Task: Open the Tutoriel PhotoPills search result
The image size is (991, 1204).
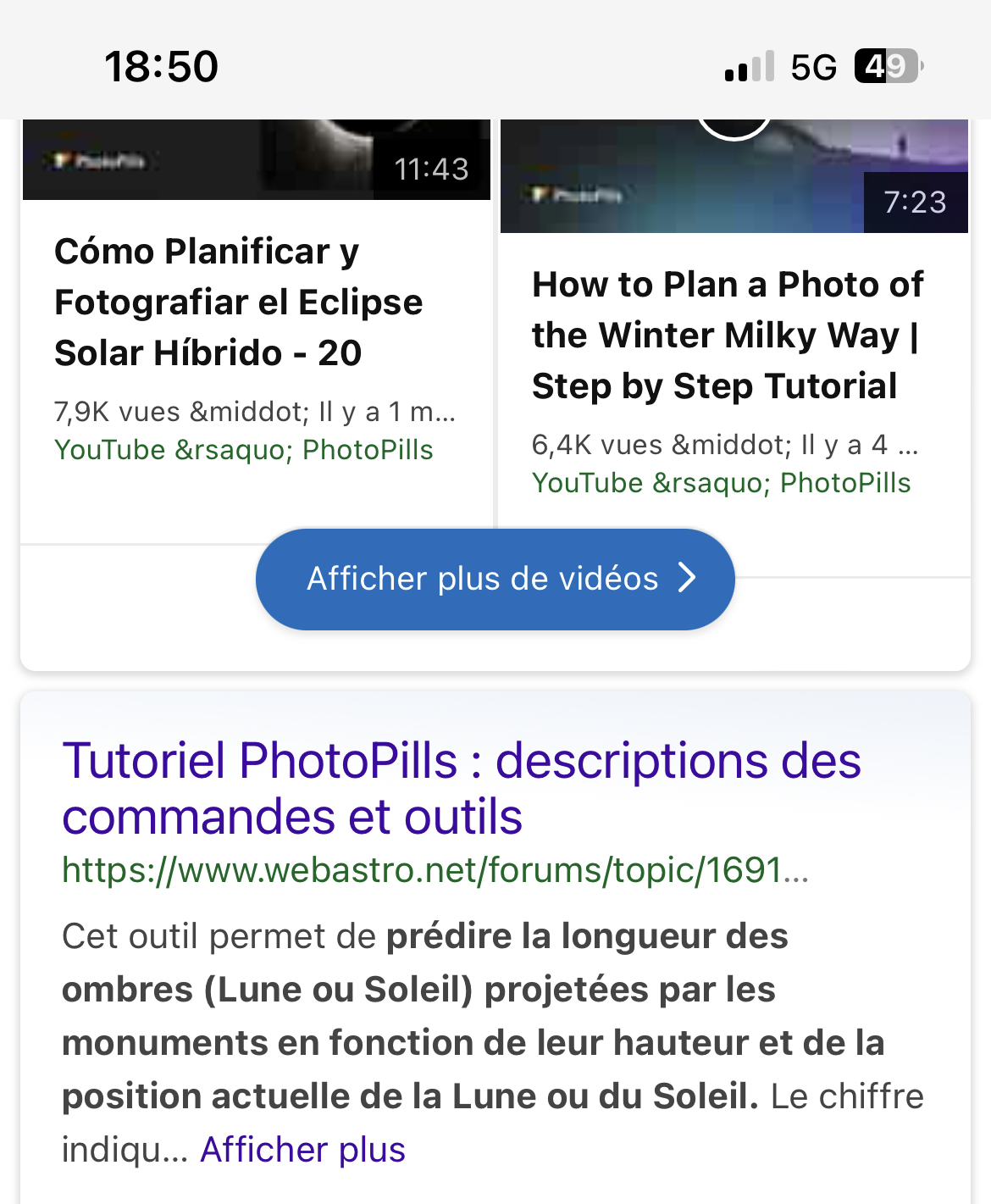Action: [x=462, y=788]
